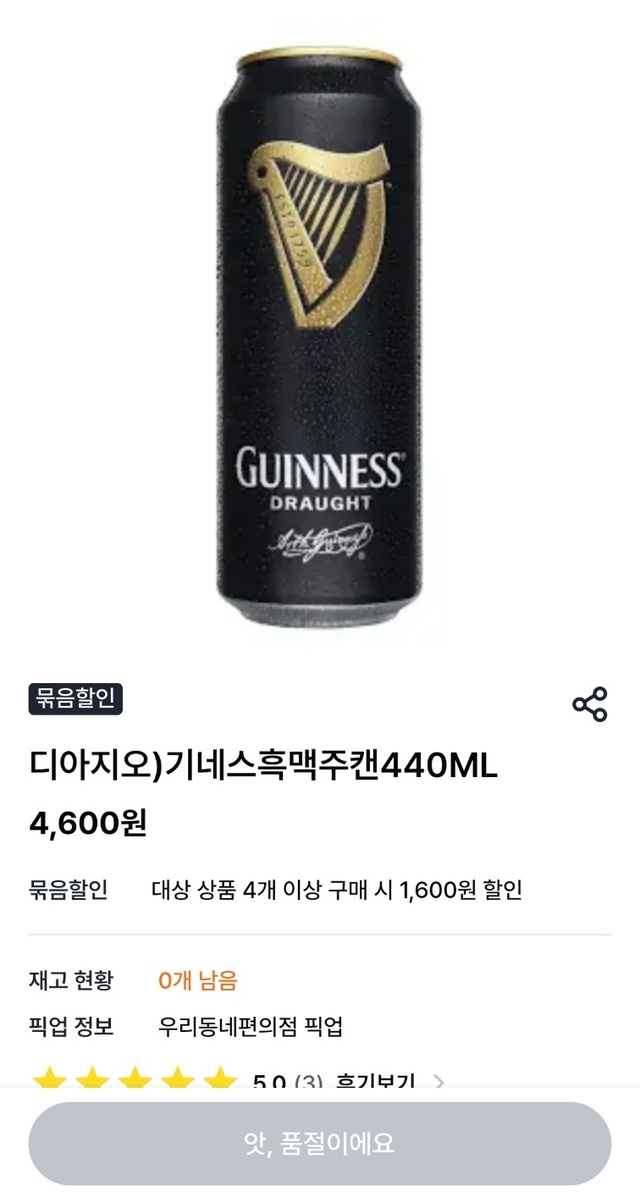Screen dimensions: 640x1197
Task: Tap the 앗, 품절이에요 sold-out button
Action: coord(320,1143)
